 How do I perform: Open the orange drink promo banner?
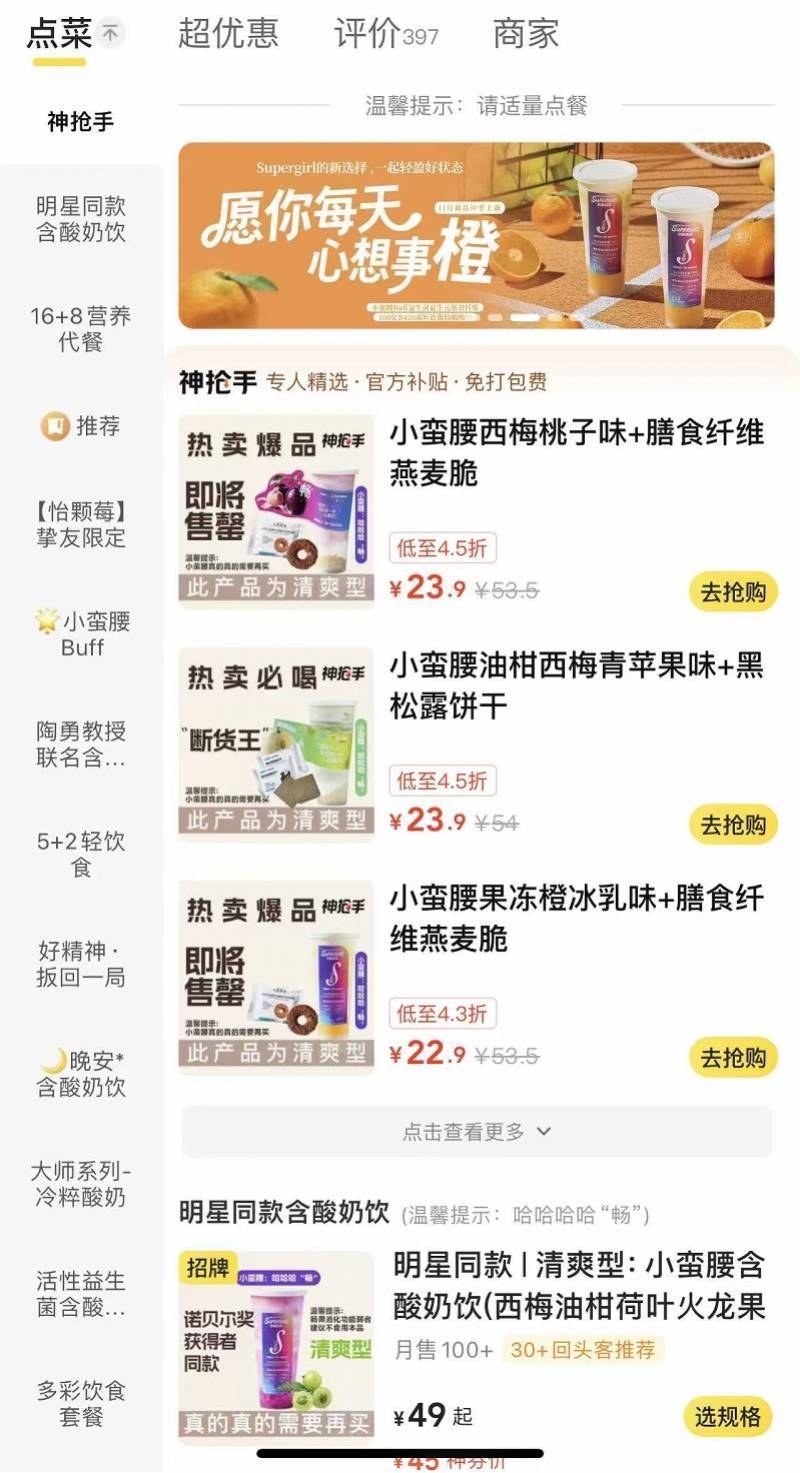(x=476, y=236)
